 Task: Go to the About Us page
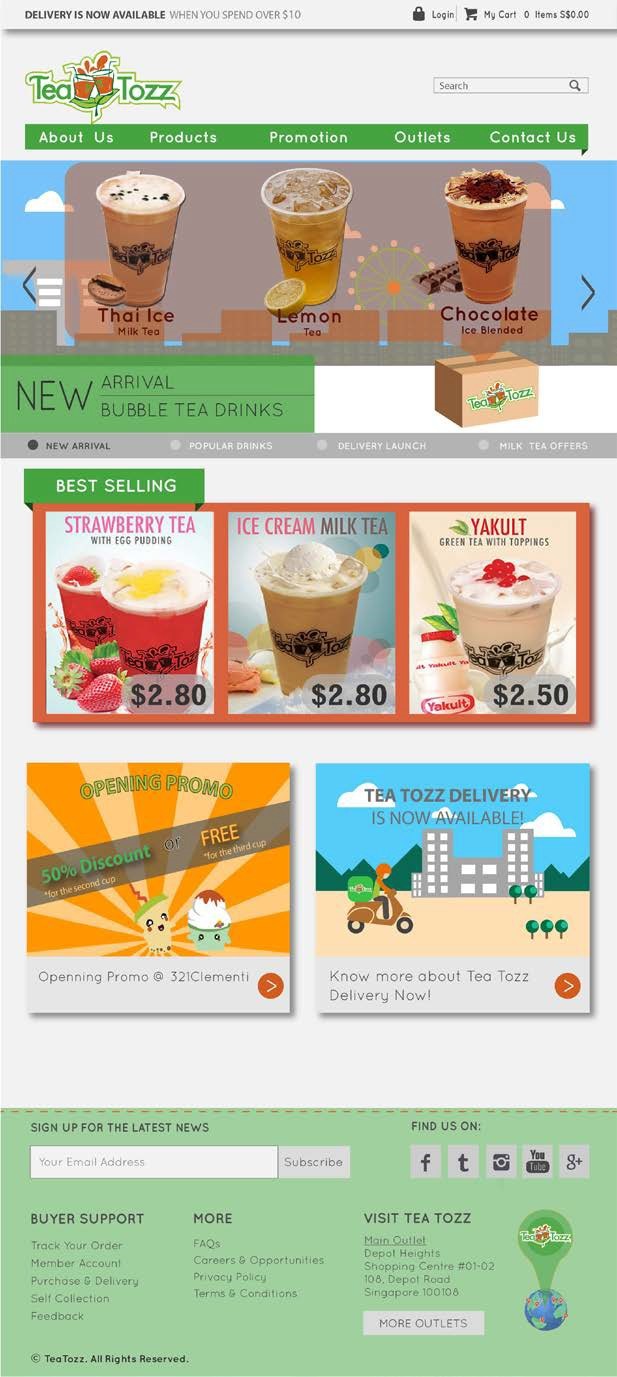[x=76, y=138]
